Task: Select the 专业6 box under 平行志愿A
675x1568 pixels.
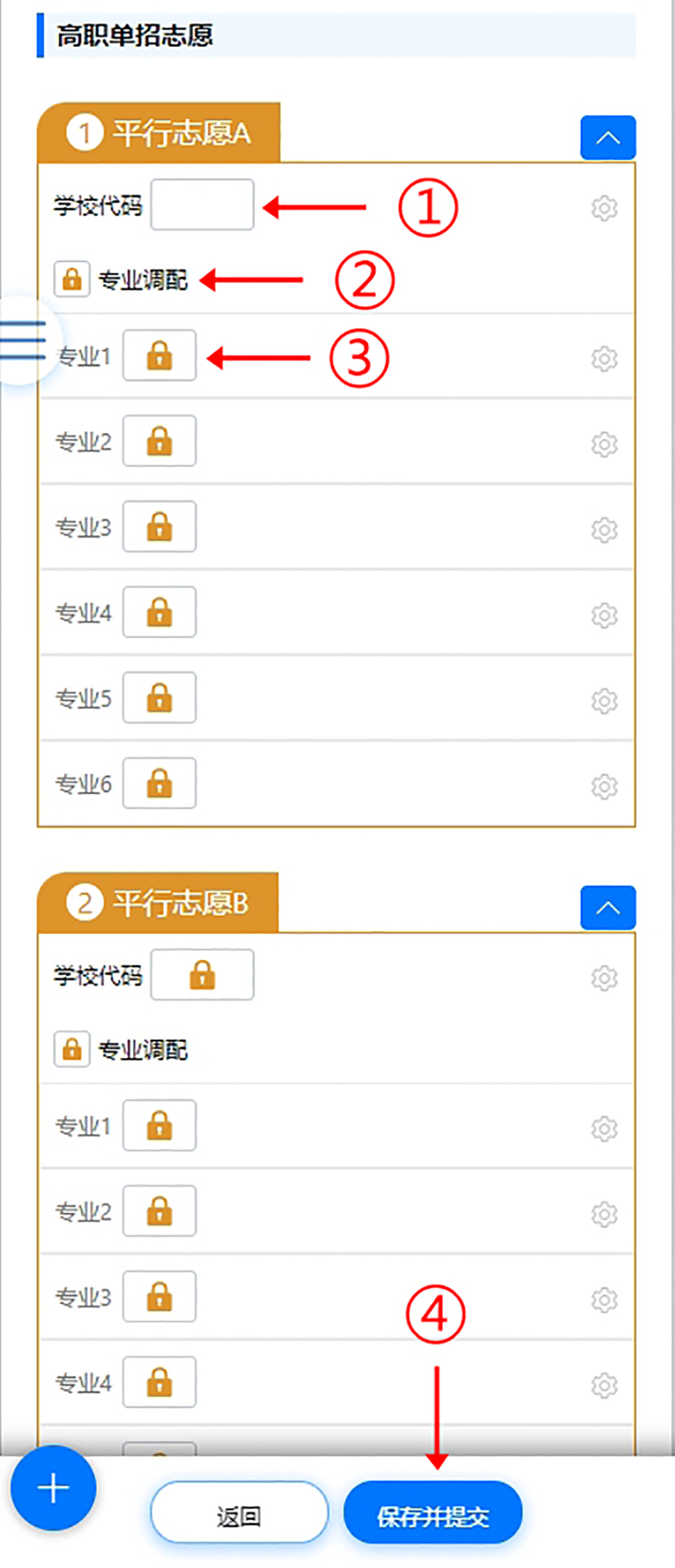Action: click(x=159, y=784)
